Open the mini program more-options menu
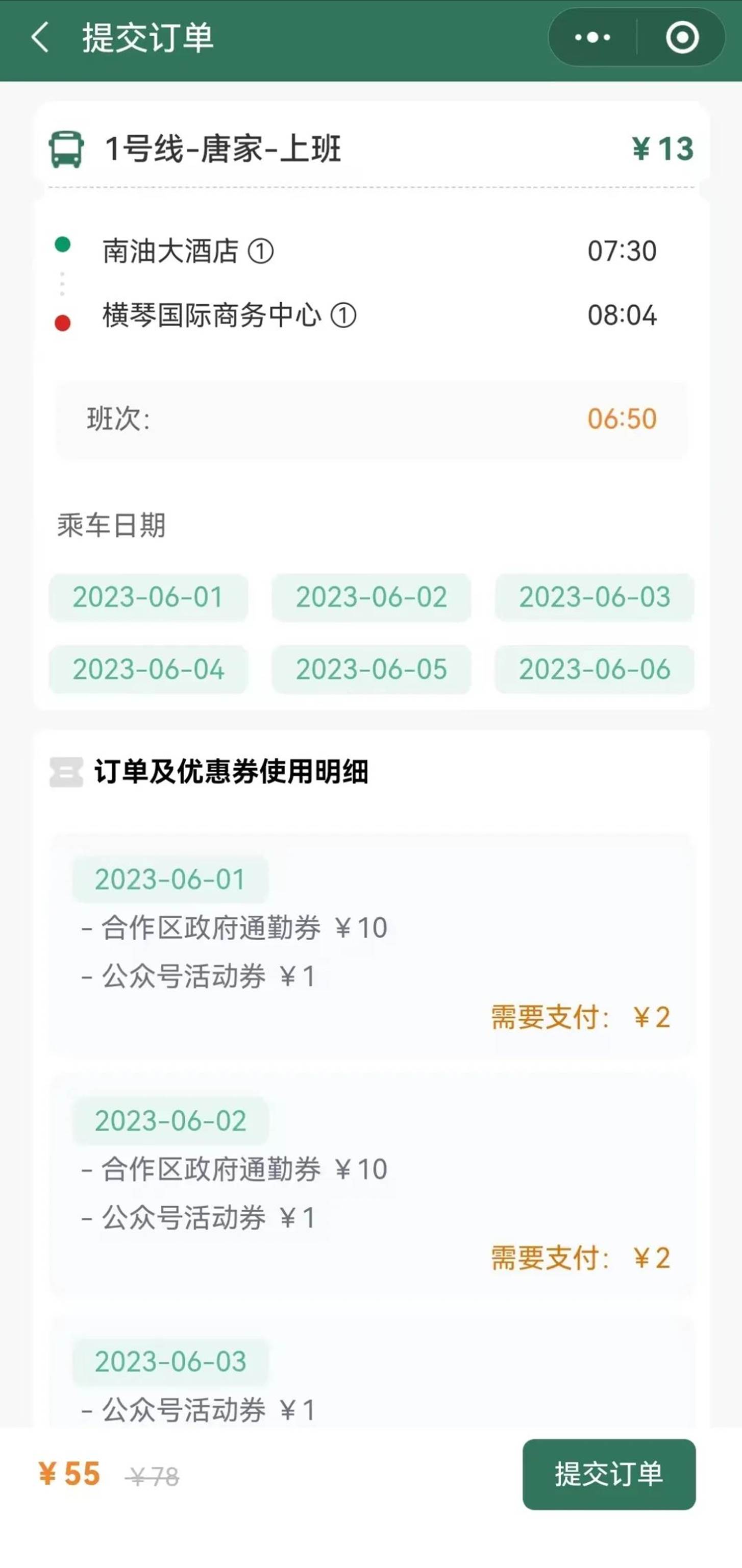Screen dimensions: 742x1568 pyautogui.click(x=592, y=38)
